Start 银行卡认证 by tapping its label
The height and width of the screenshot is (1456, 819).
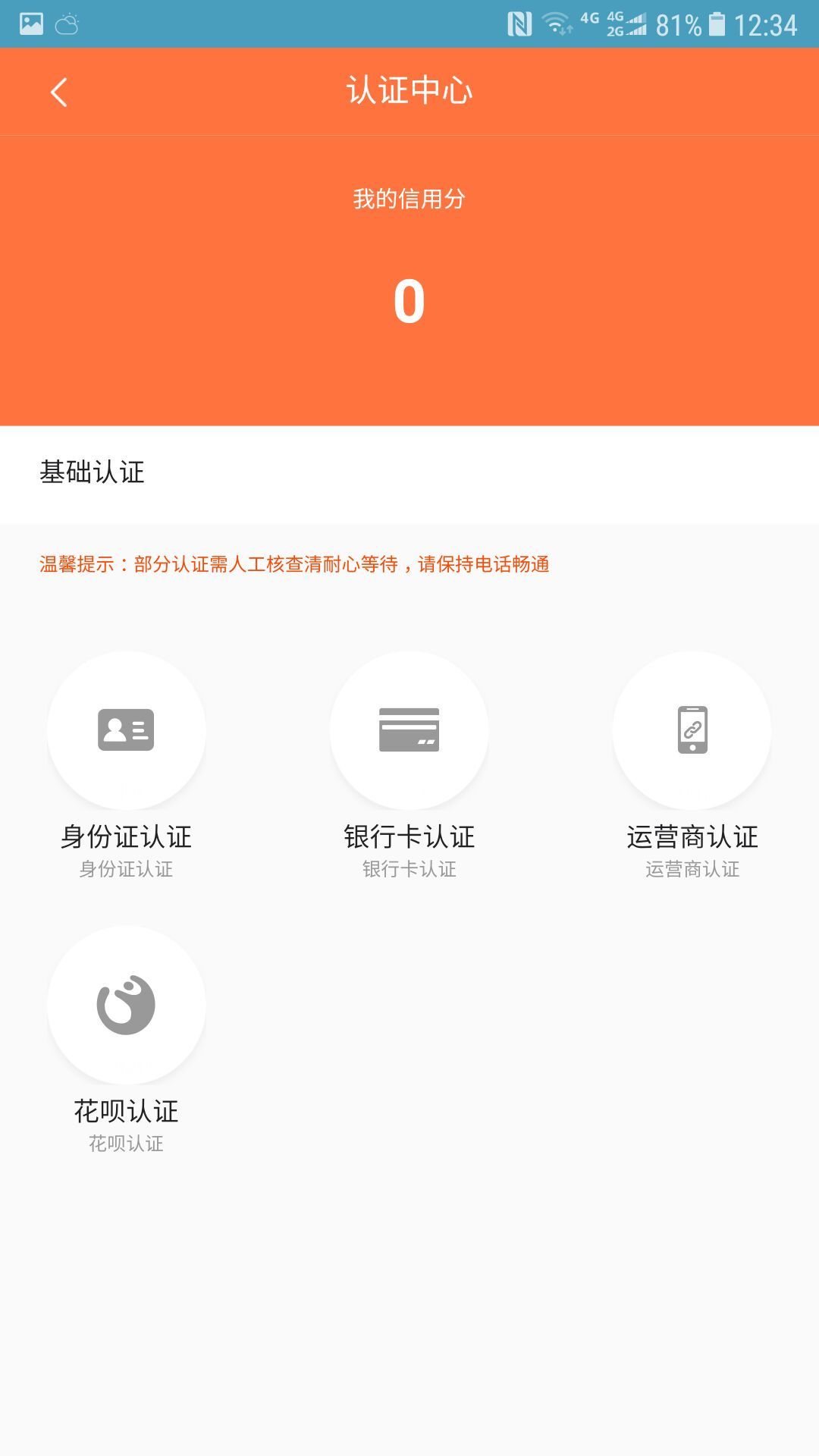(x=409, y=836)
